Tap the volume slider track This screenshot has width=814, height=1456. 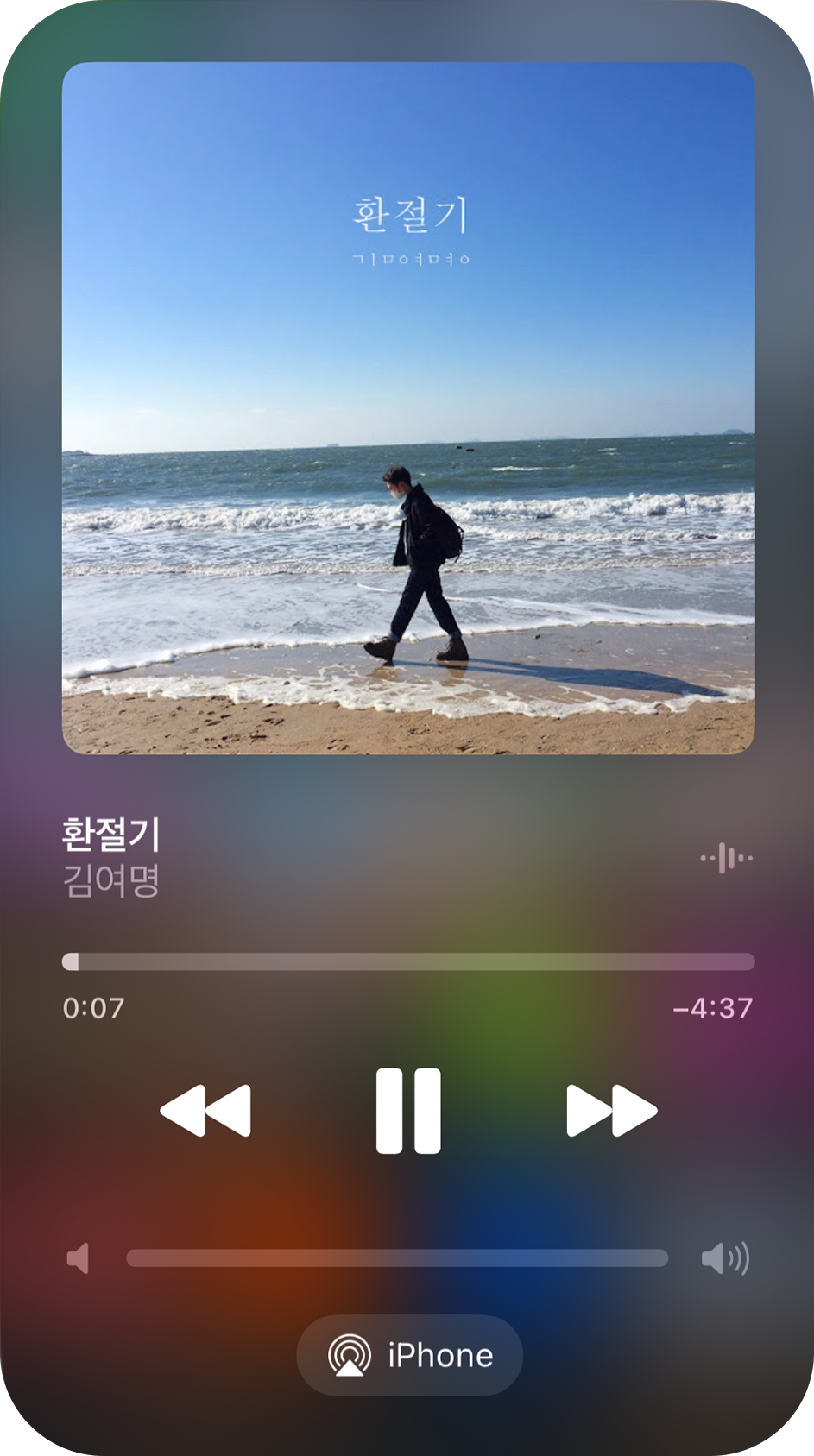click(x=397, y=1258)
